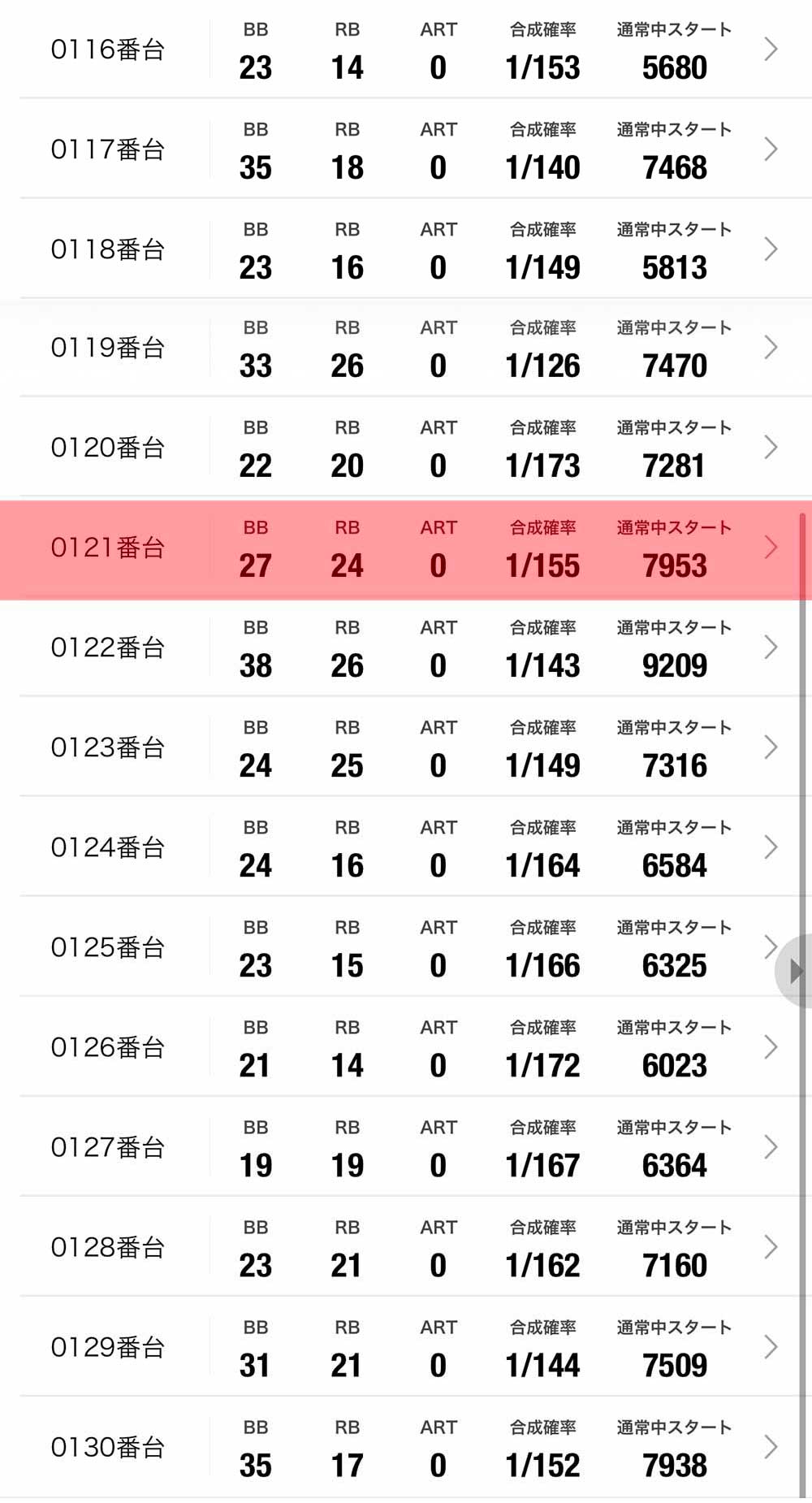Select machine 0125番台
Screen dimensions: 812x1503
point(406,947)
